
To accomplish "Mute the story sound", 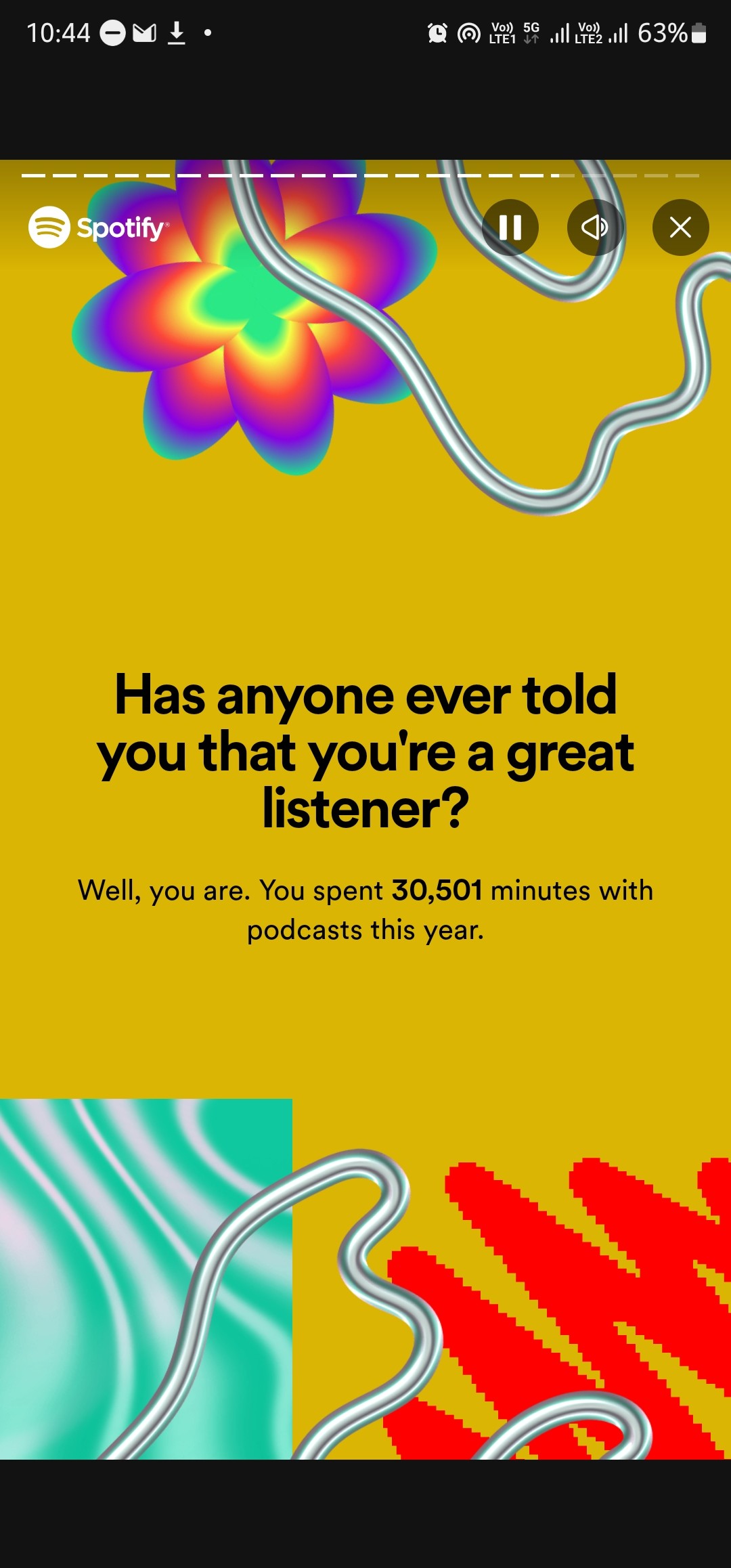I will coord(595,227).
